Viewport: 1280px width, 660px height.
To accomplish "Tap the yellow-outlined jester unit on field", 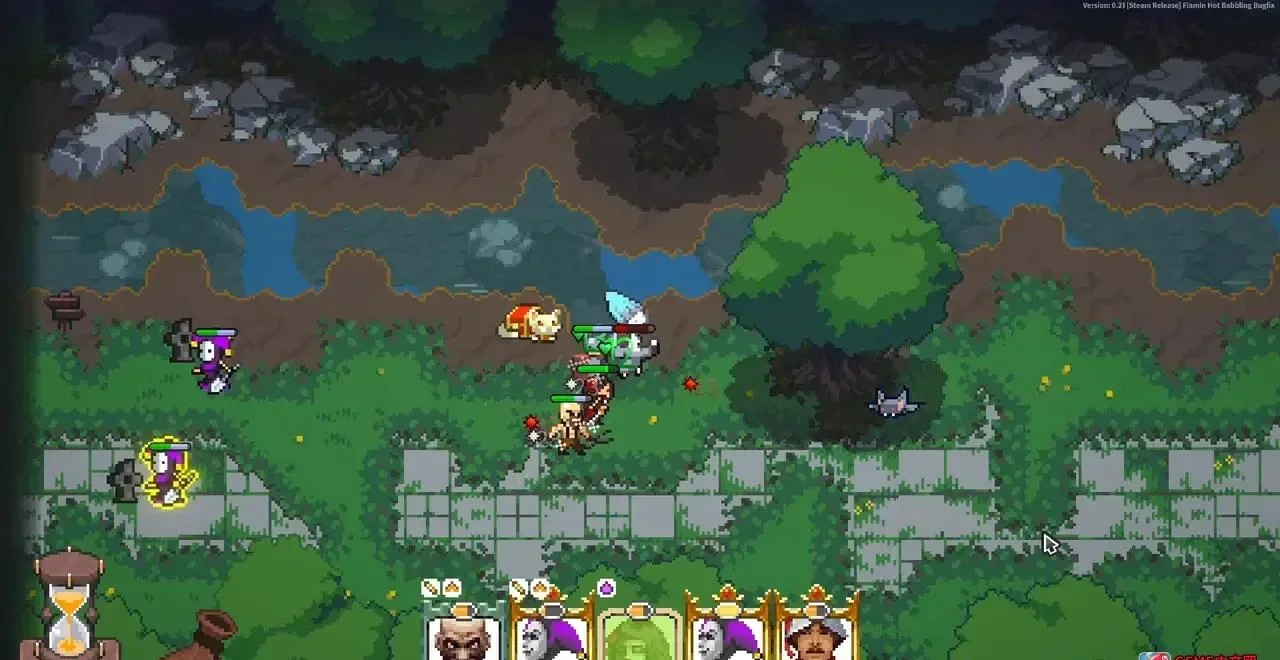I will tap(167, 474).
